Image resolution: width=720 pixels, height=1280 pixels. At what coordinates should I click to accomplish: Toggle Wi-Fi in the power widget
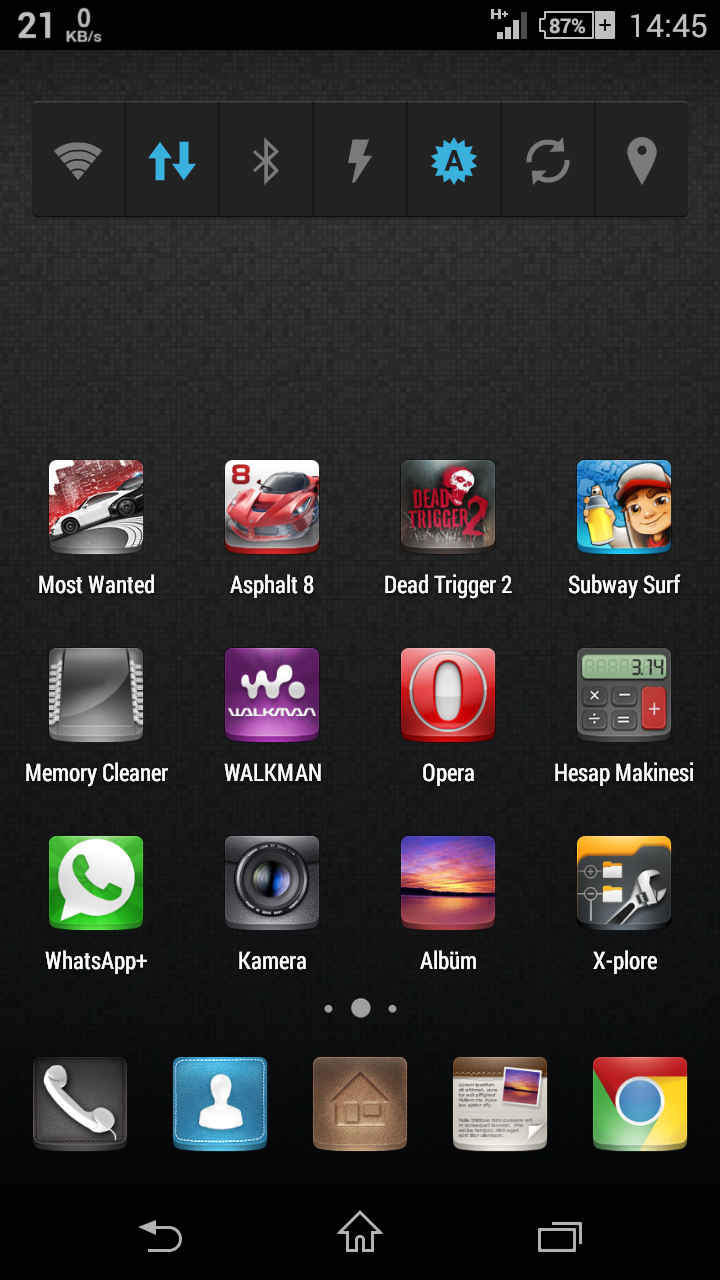pyautogui.click(x=78, y=160)
